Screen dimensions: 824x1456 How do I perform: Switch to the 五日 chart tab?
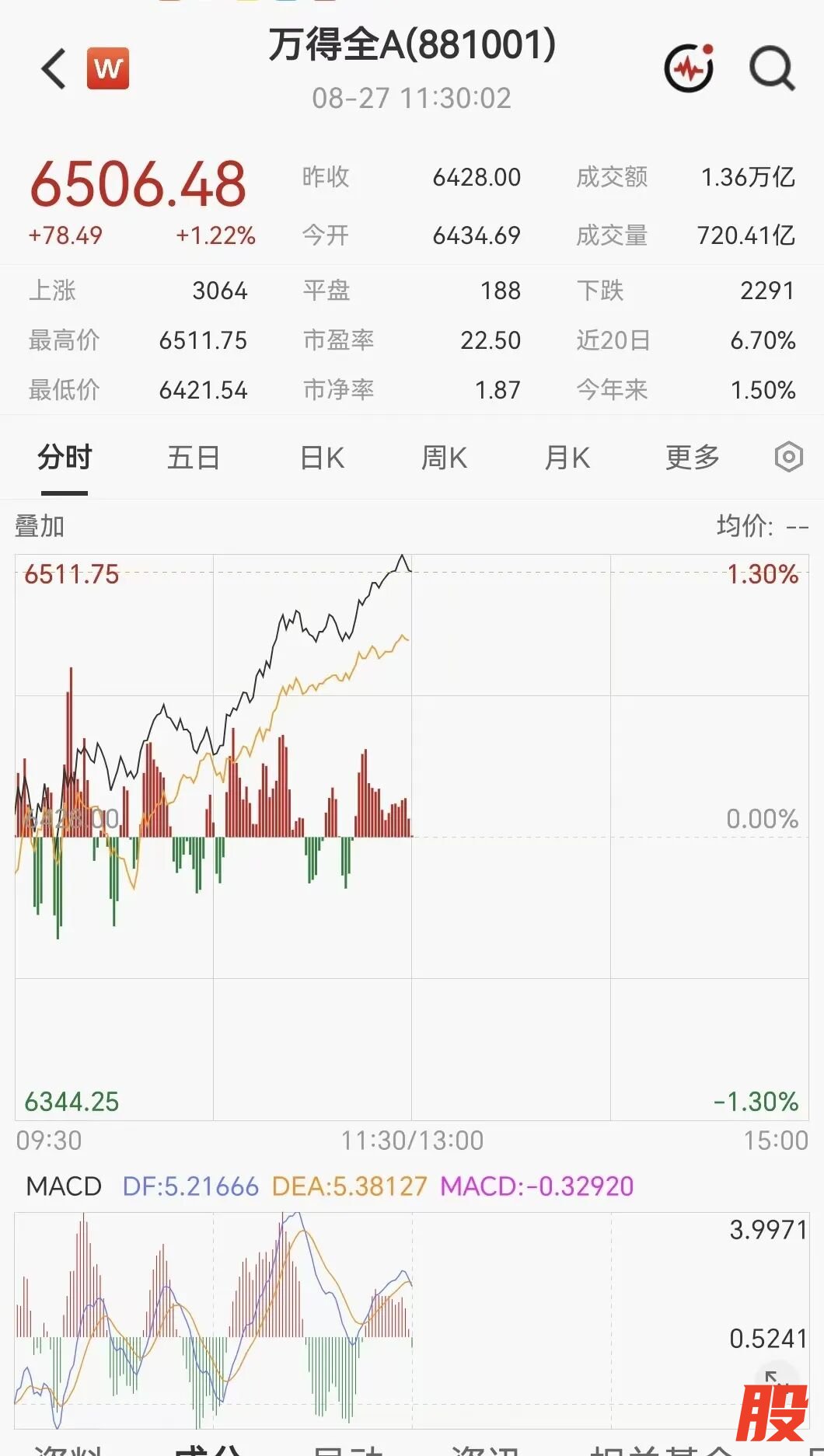tap(193, 458)
